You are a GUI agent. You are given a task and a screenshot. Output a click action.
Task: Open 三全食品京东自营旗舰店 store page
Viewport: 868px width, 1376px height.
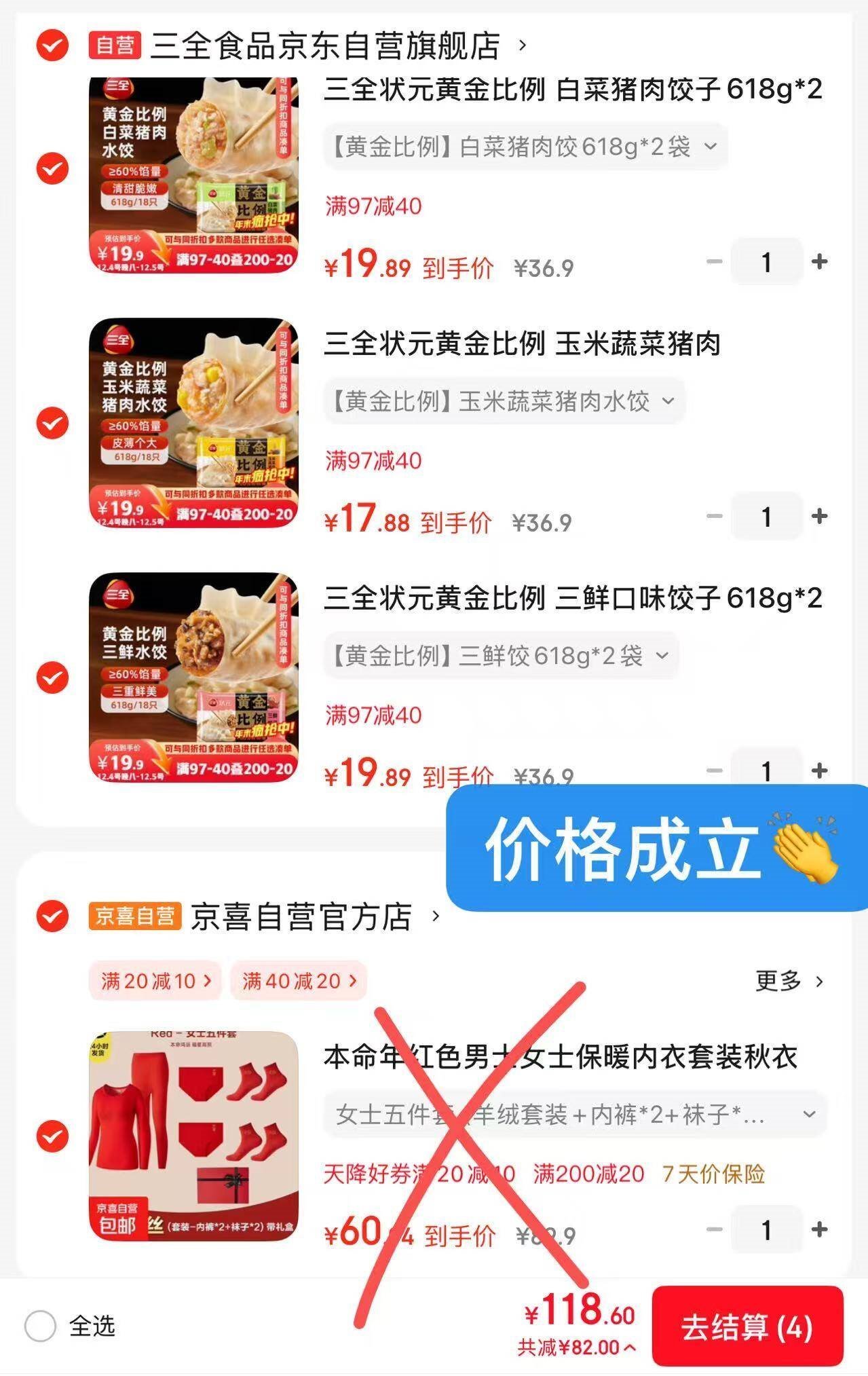pyautogui.click(x=326, y=46)
